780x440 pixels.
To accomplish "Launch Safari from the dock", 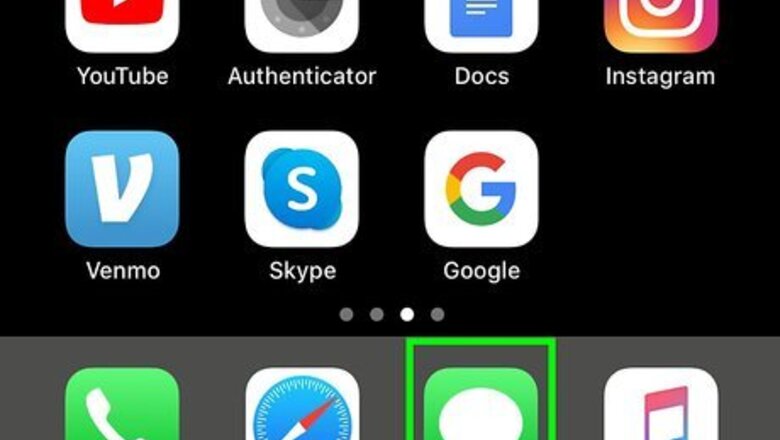I will (302, 405).
